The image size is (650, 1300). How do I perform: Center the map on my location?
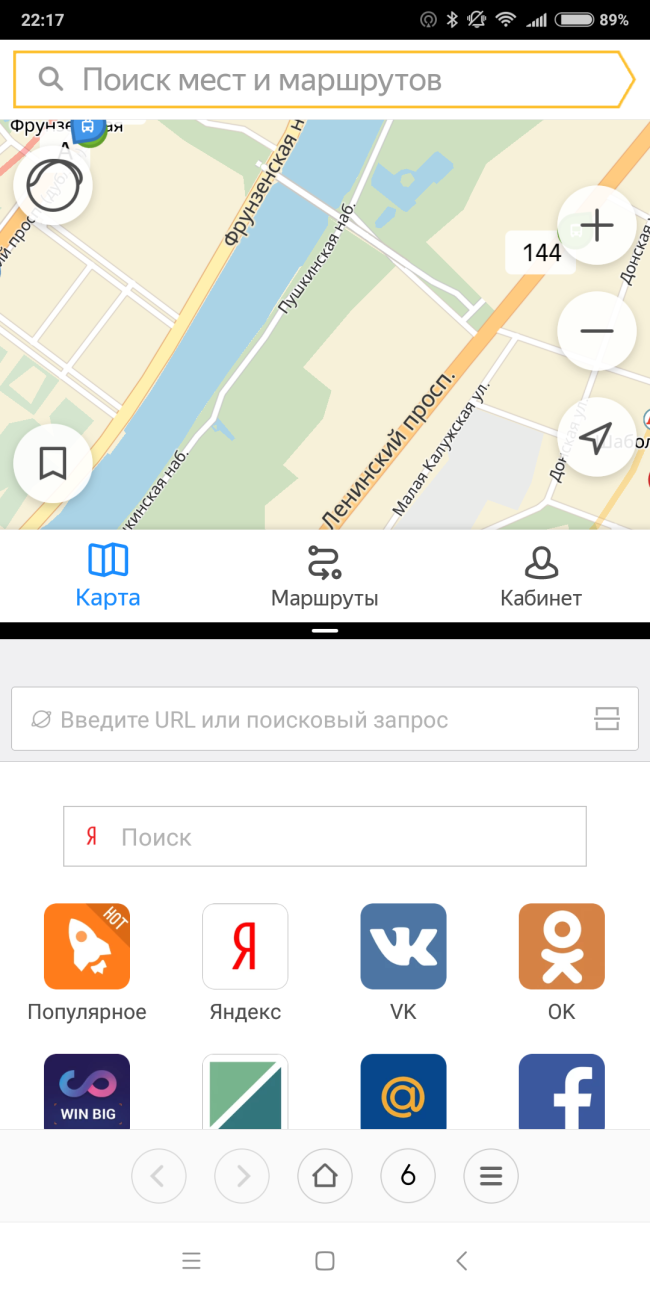pyautogui.click(x=596, y=438)
